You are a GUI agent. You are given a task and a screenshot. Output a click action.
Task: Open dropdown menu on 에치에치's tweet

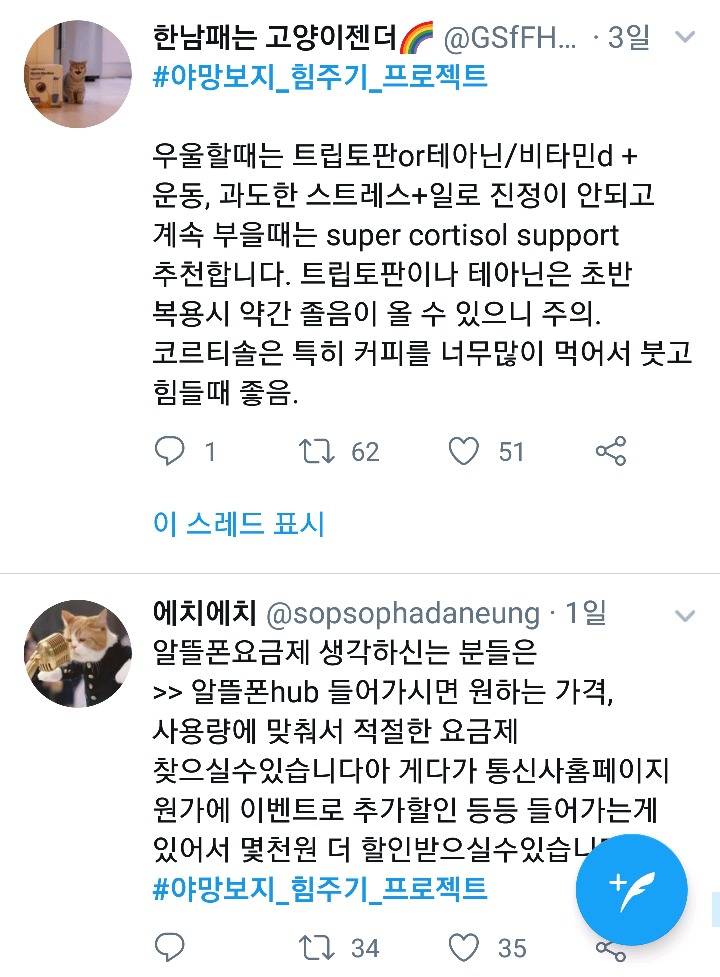coord(686,614)
